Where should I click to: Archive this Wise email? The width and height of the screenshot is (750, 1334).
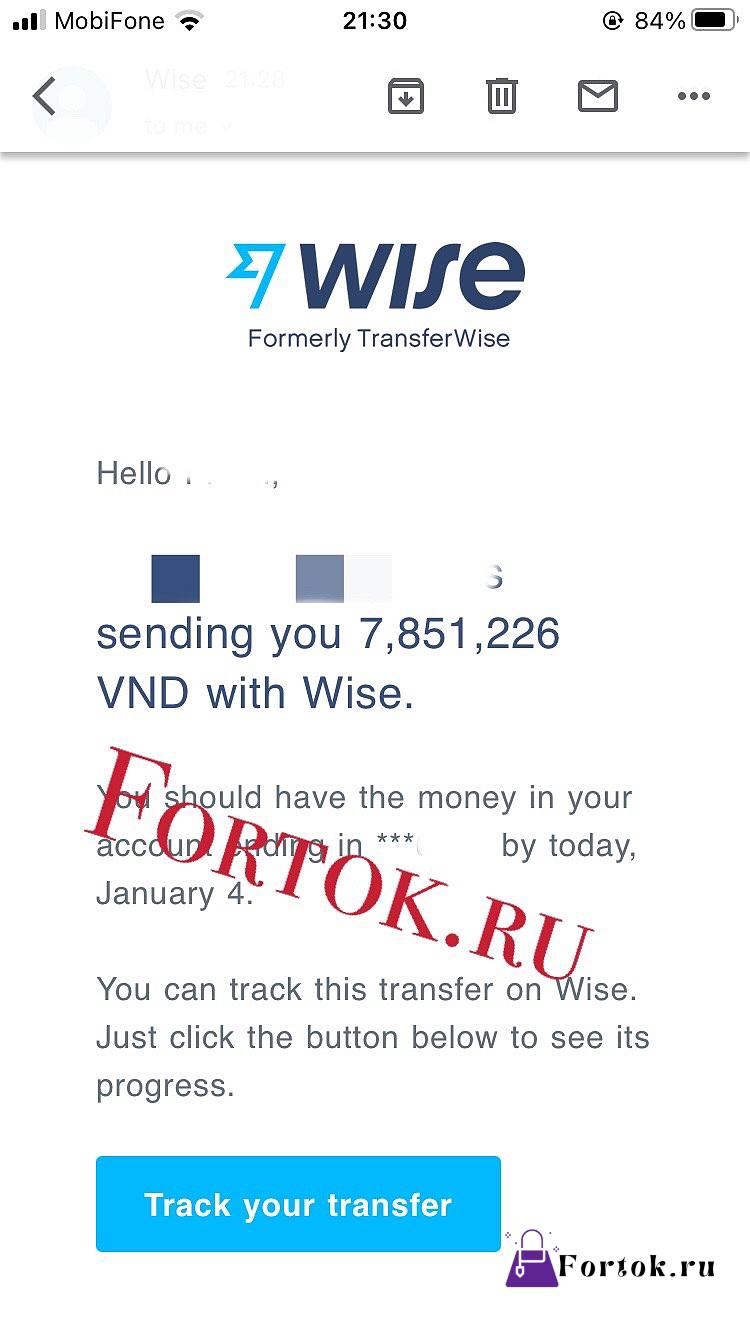click(x=406, y=97)
